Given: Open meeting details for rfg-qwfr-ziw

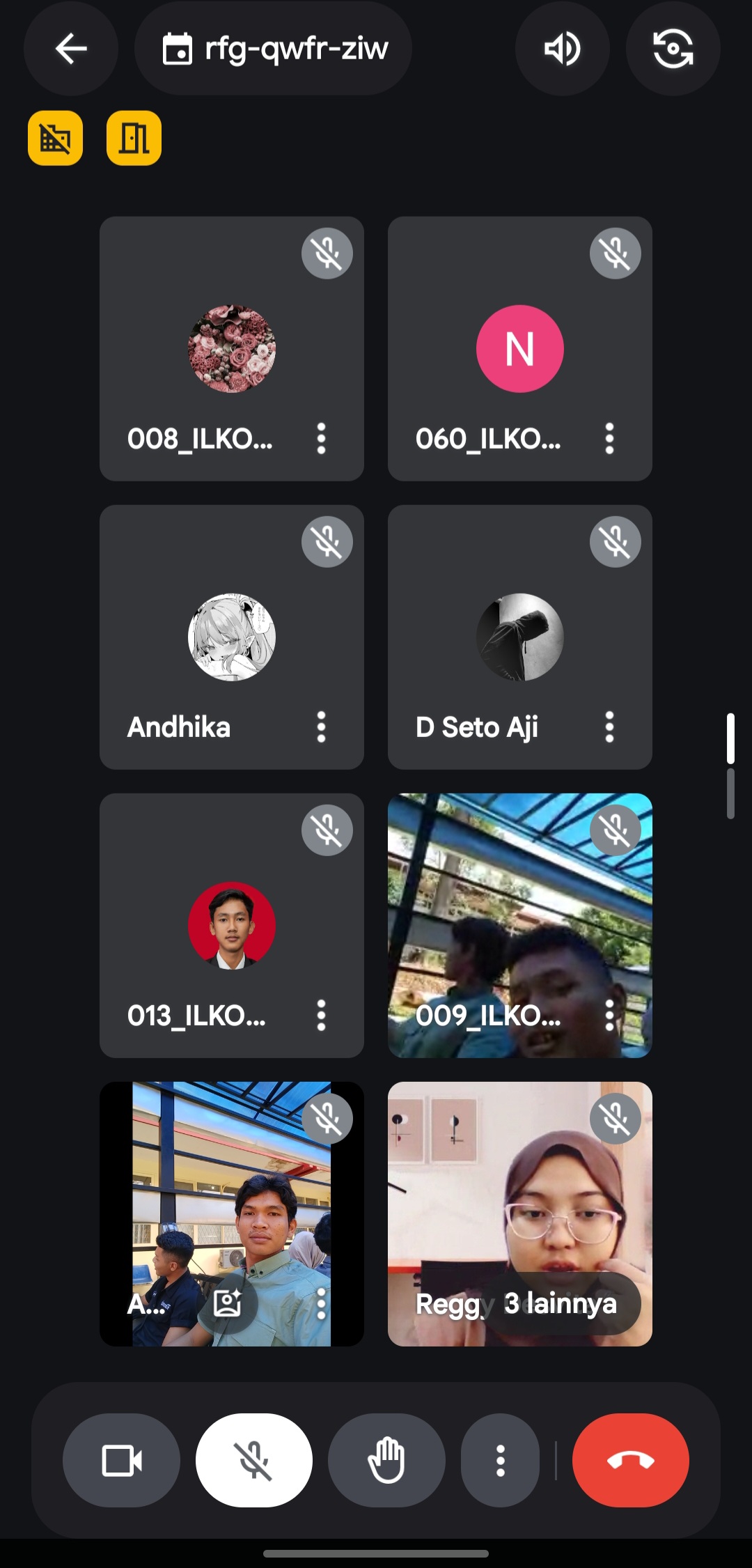Looking at the screenshot, I should pyautogui.click(x=274, y=49).
